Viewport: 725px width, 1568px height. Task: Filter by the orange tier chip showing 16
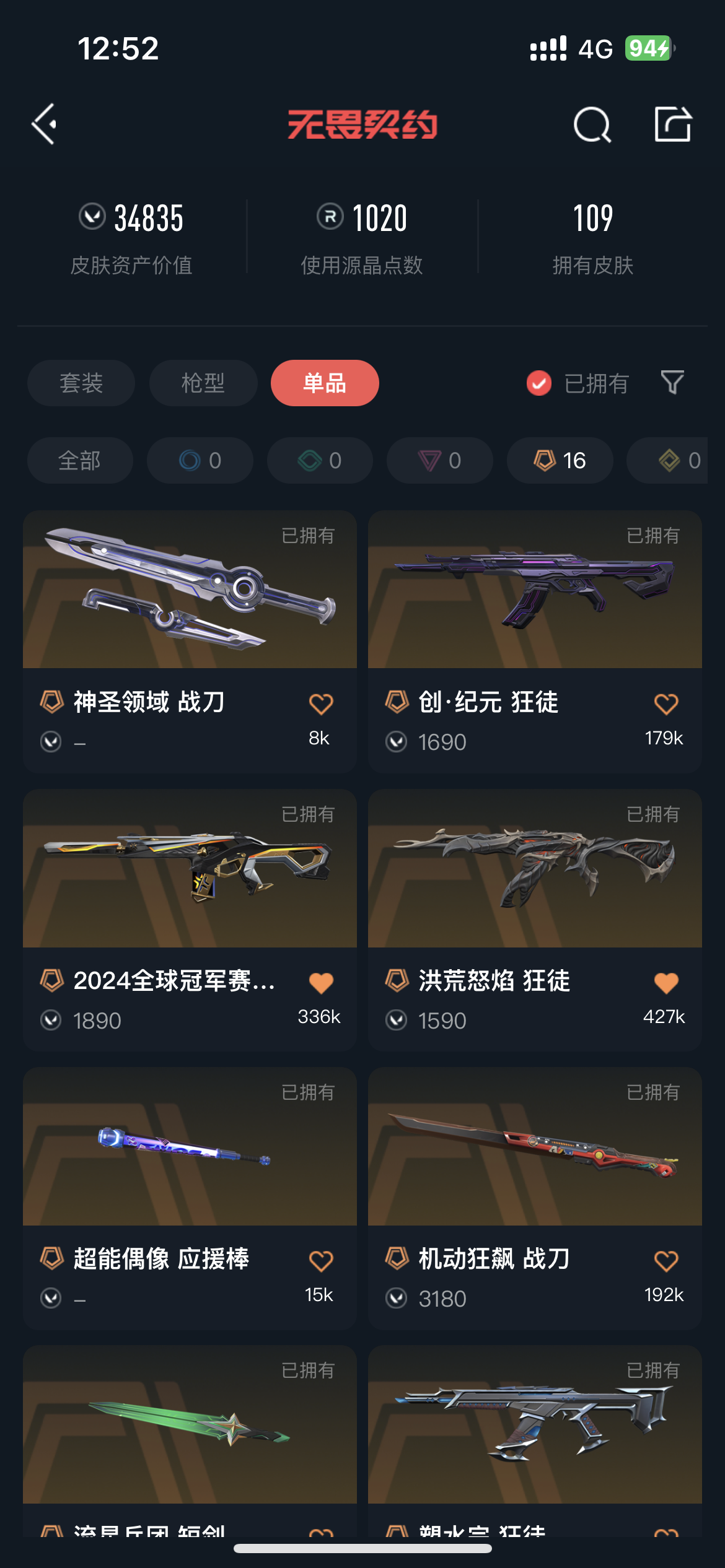[x=560, y=461]
